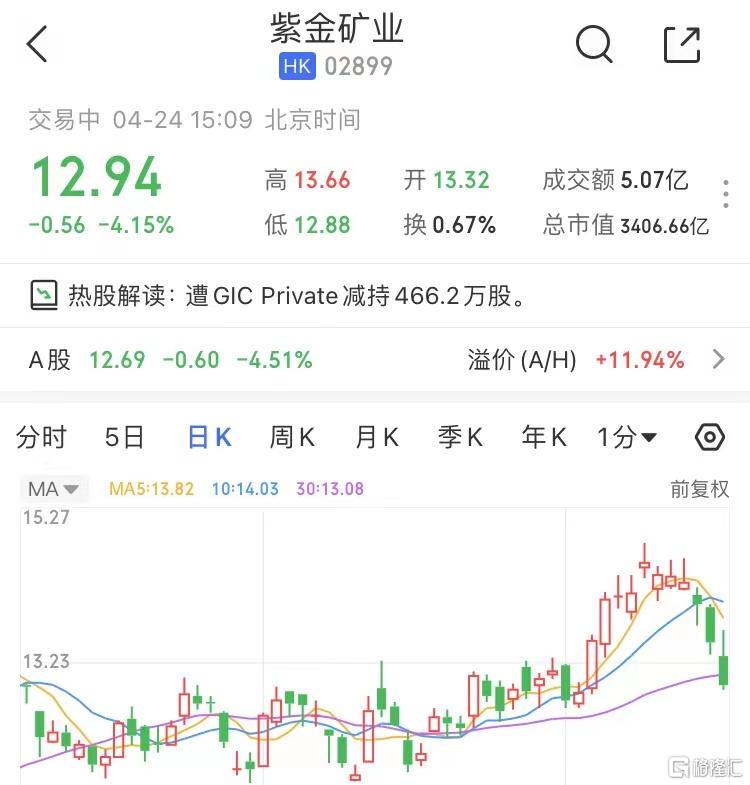
Task: Open stock search magnifier icon
Action: [594, 45]
